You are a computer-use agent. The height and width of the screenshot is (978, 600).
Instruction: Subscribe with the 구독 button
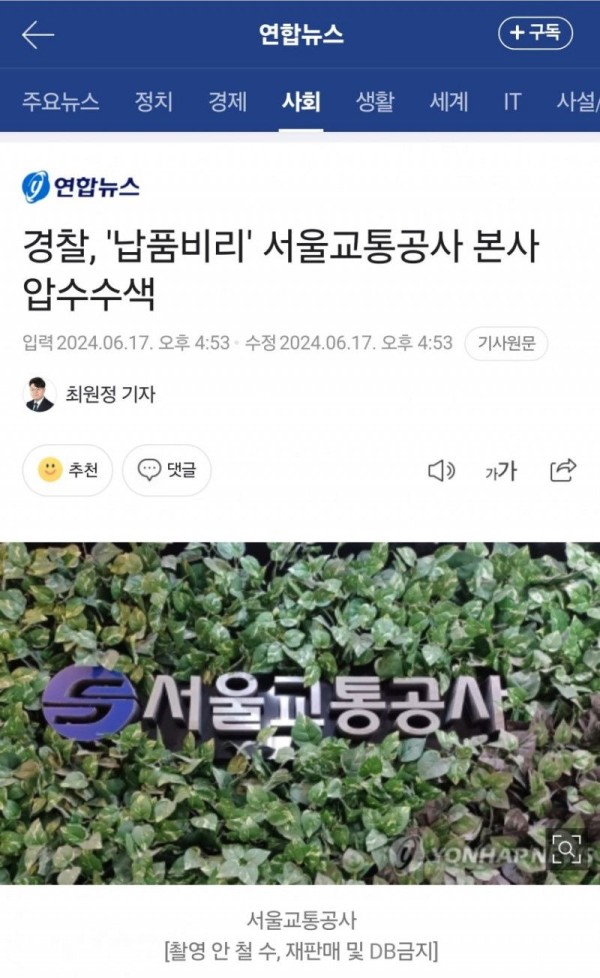tap(535, 33)
